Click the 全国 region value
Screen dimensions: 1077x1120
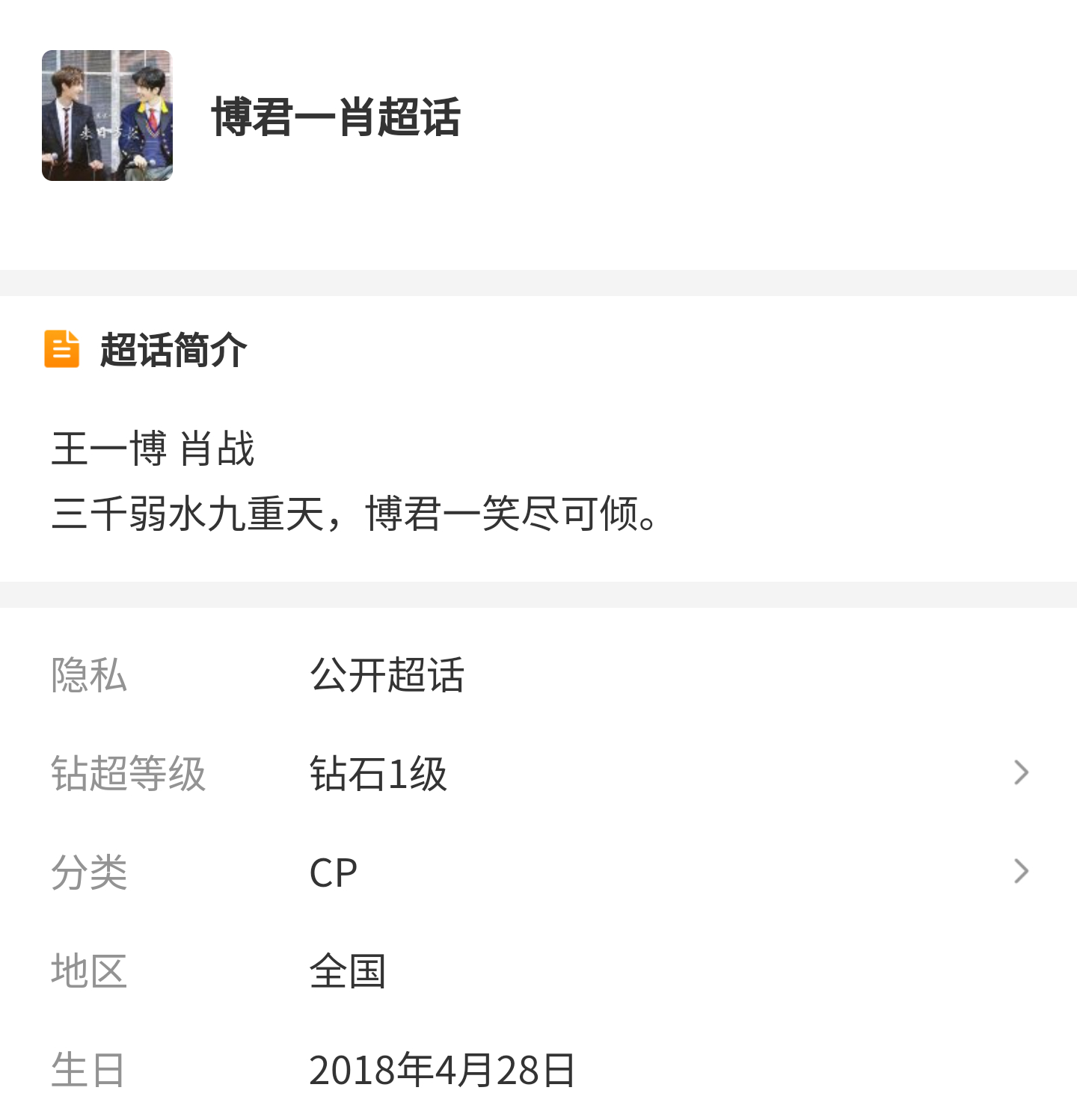(348, 969)
